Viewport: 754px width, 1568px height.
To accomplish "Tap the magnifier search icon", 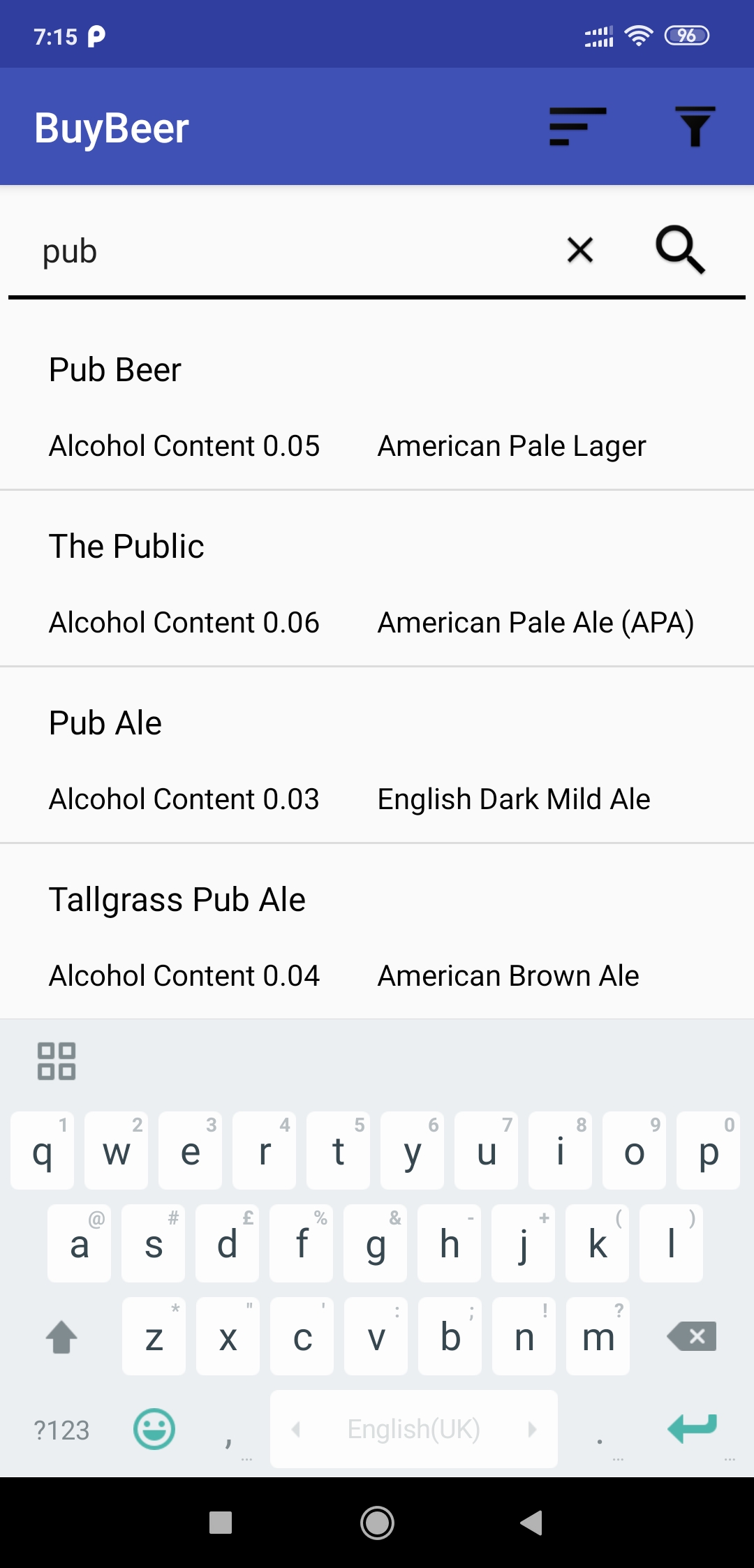I will (x=680, y=250).
